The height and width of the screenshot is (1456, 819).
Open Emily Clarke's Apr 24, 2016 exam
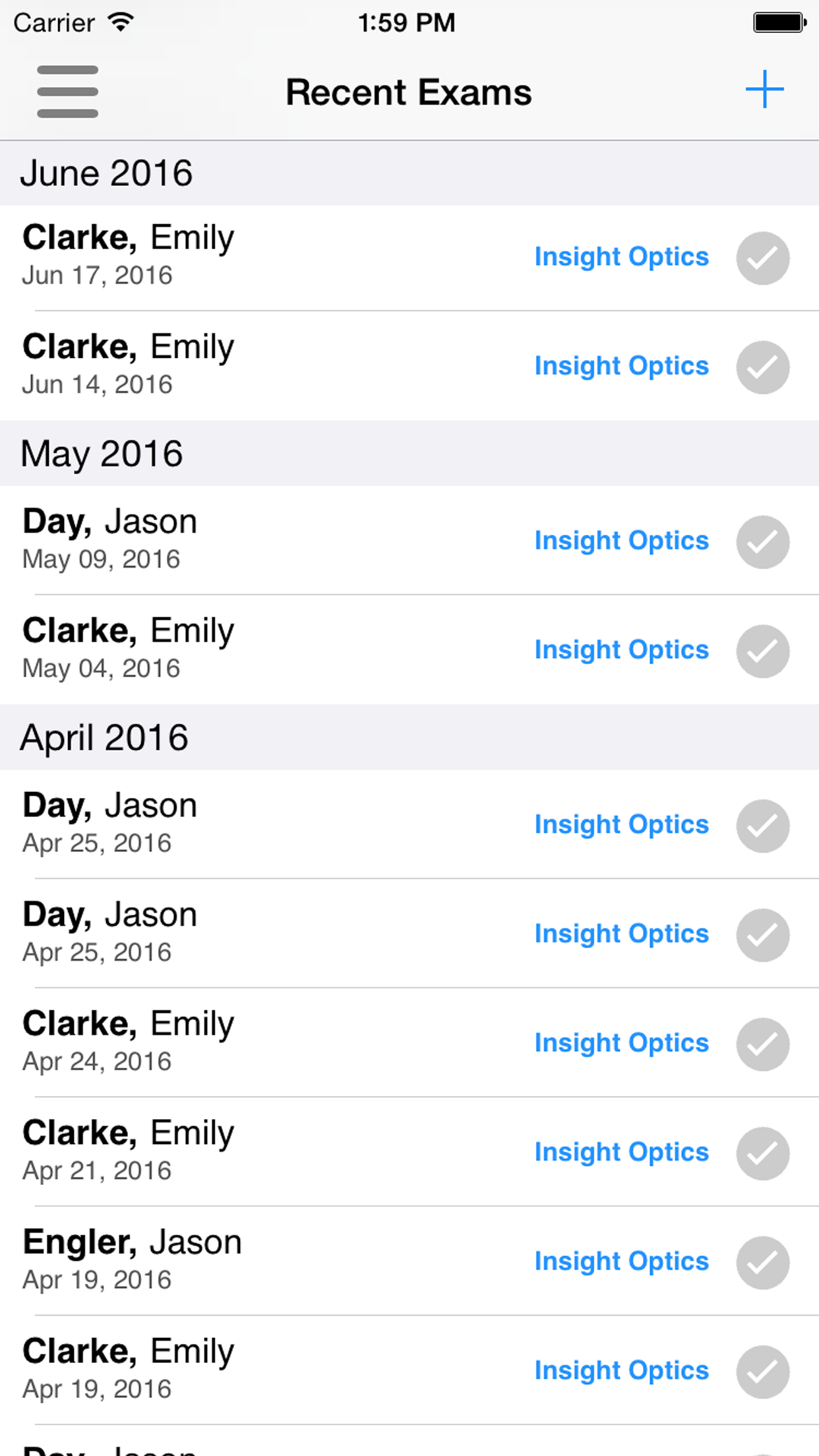[x=198, y=1043]
